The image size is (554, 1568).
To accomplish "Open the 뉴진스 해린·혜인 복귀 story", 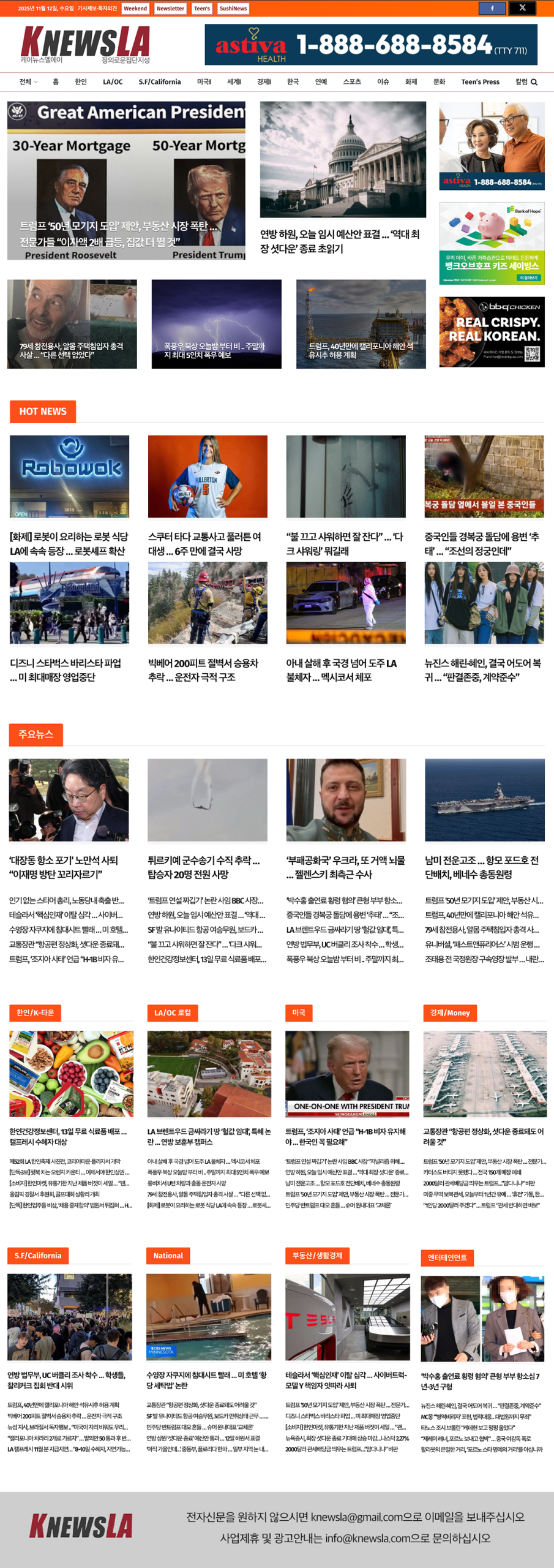I will pyautogui.click(x=483, y=670).
